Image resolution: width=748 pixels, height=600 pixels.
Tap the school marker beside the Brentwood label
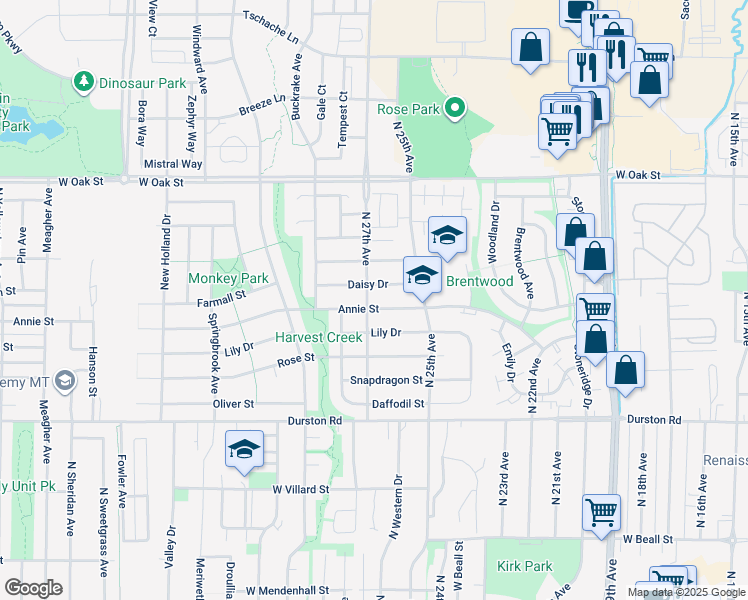tap(423, 276)
